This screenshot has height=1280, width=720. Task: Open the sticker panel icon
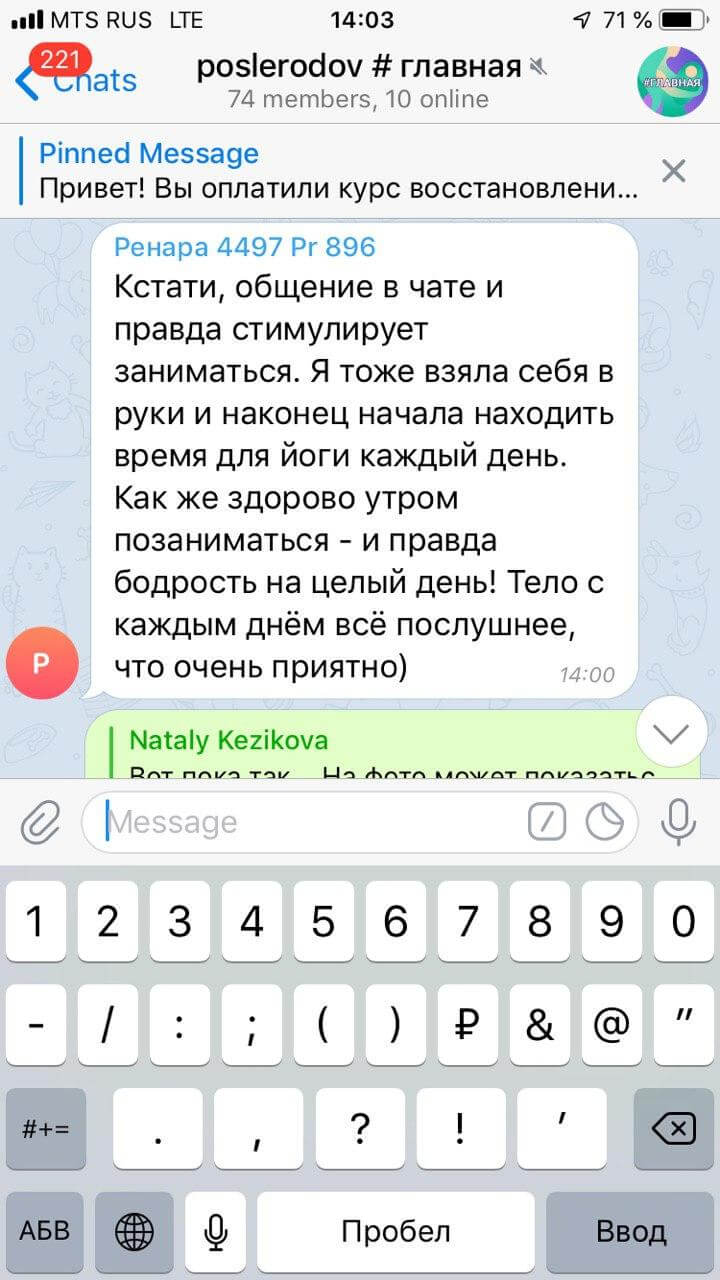pyautogui.click(x=605, y=823)
